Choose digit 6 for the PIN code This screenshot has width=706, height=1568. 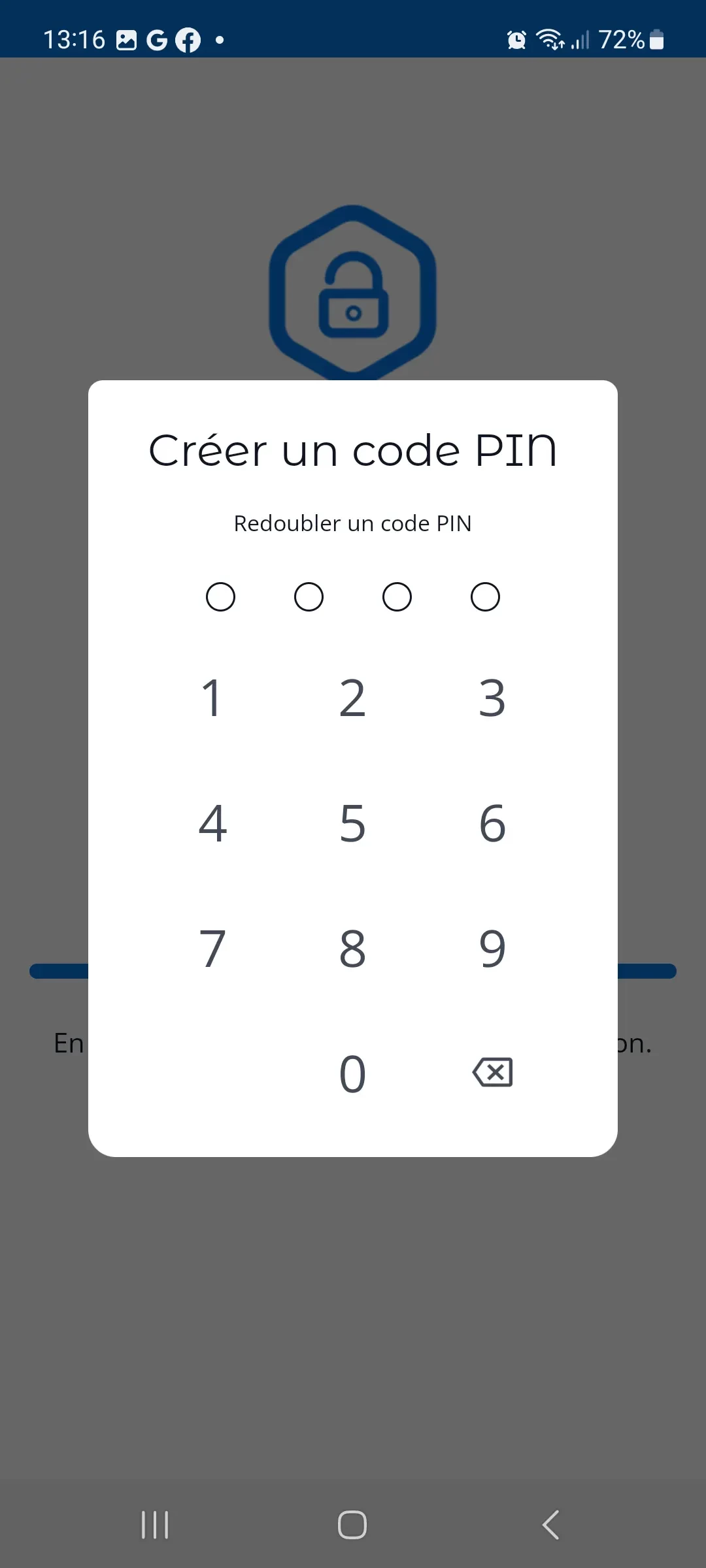click(x=492, y=823)
